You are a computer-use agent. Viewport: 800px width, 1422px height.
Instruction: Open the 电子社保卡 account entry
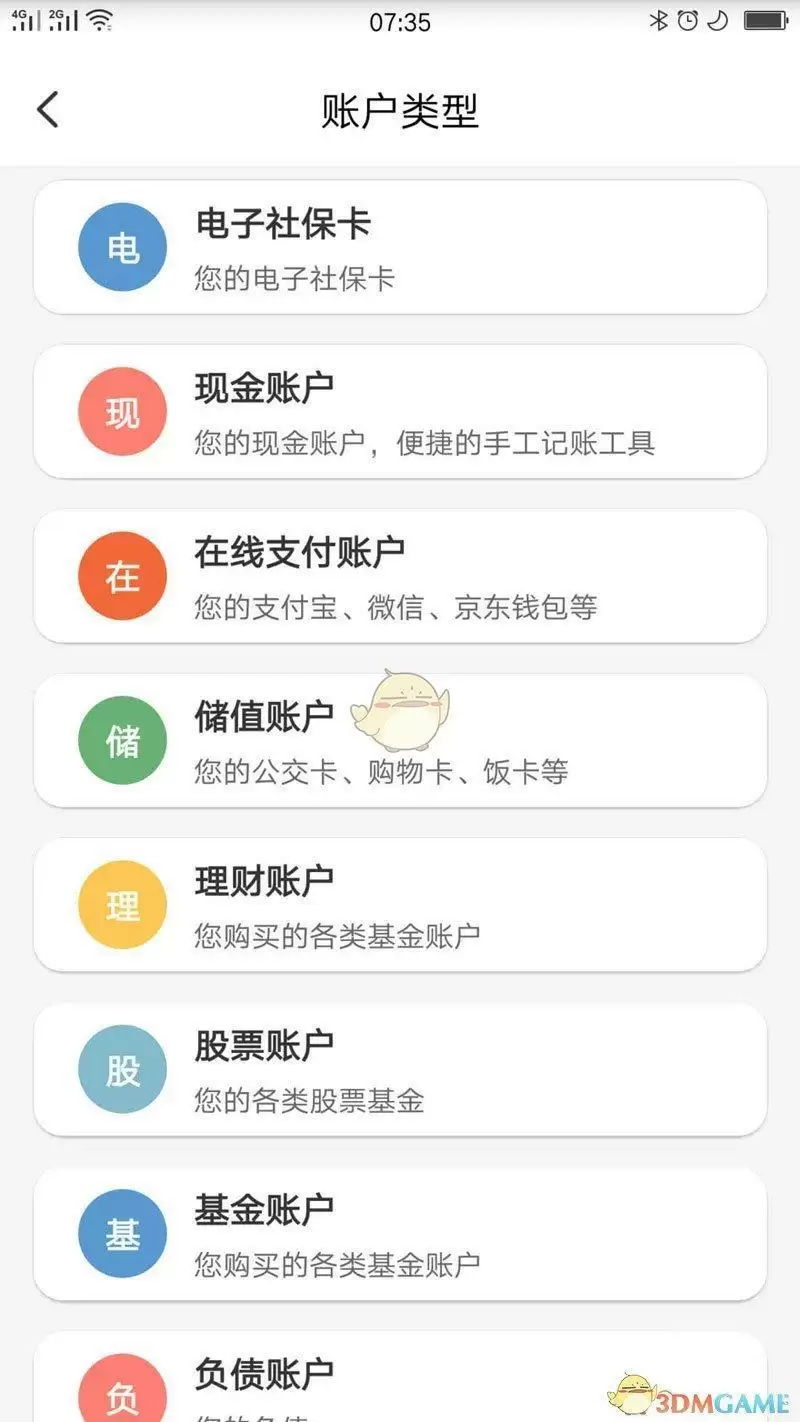pos(400,247)
